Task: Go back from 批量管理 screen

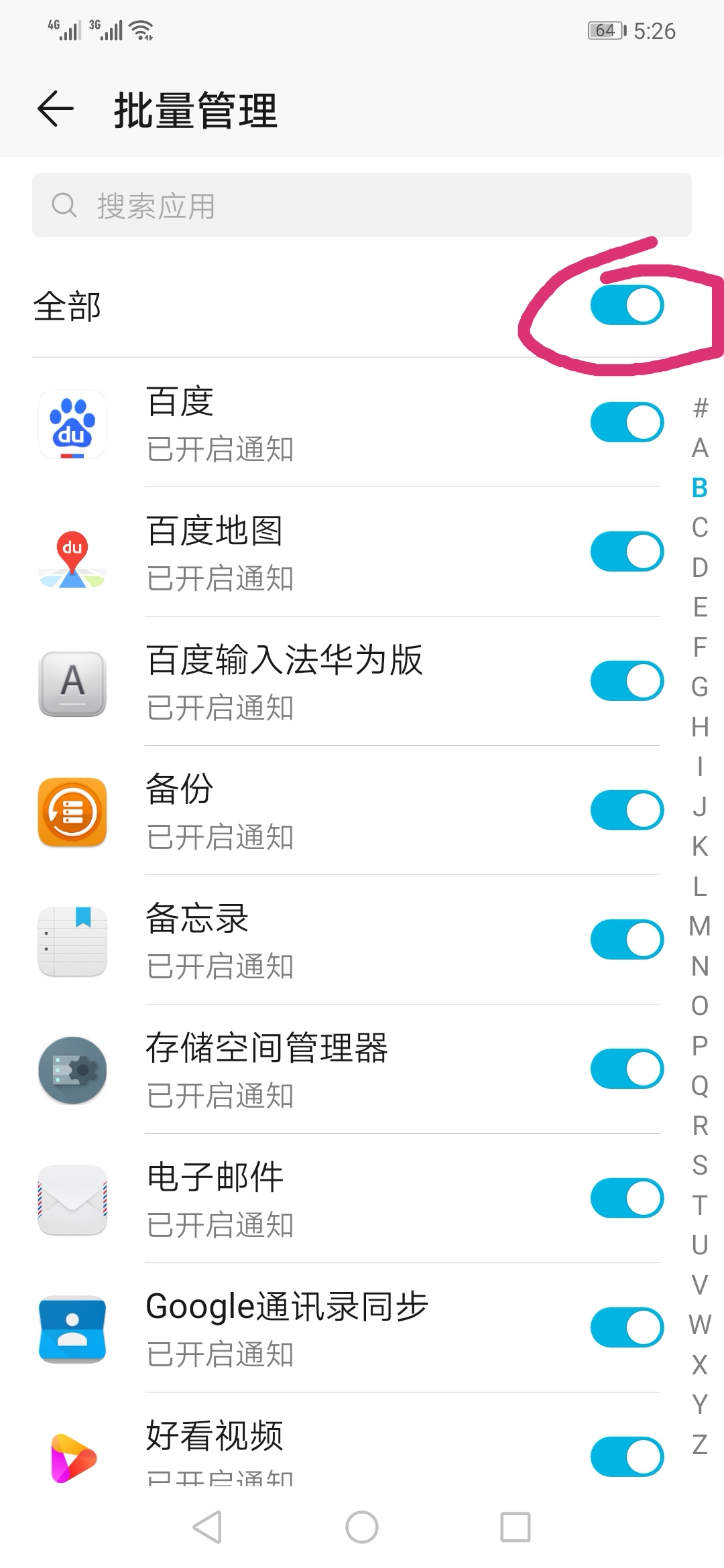Action: tap(55, 109)
